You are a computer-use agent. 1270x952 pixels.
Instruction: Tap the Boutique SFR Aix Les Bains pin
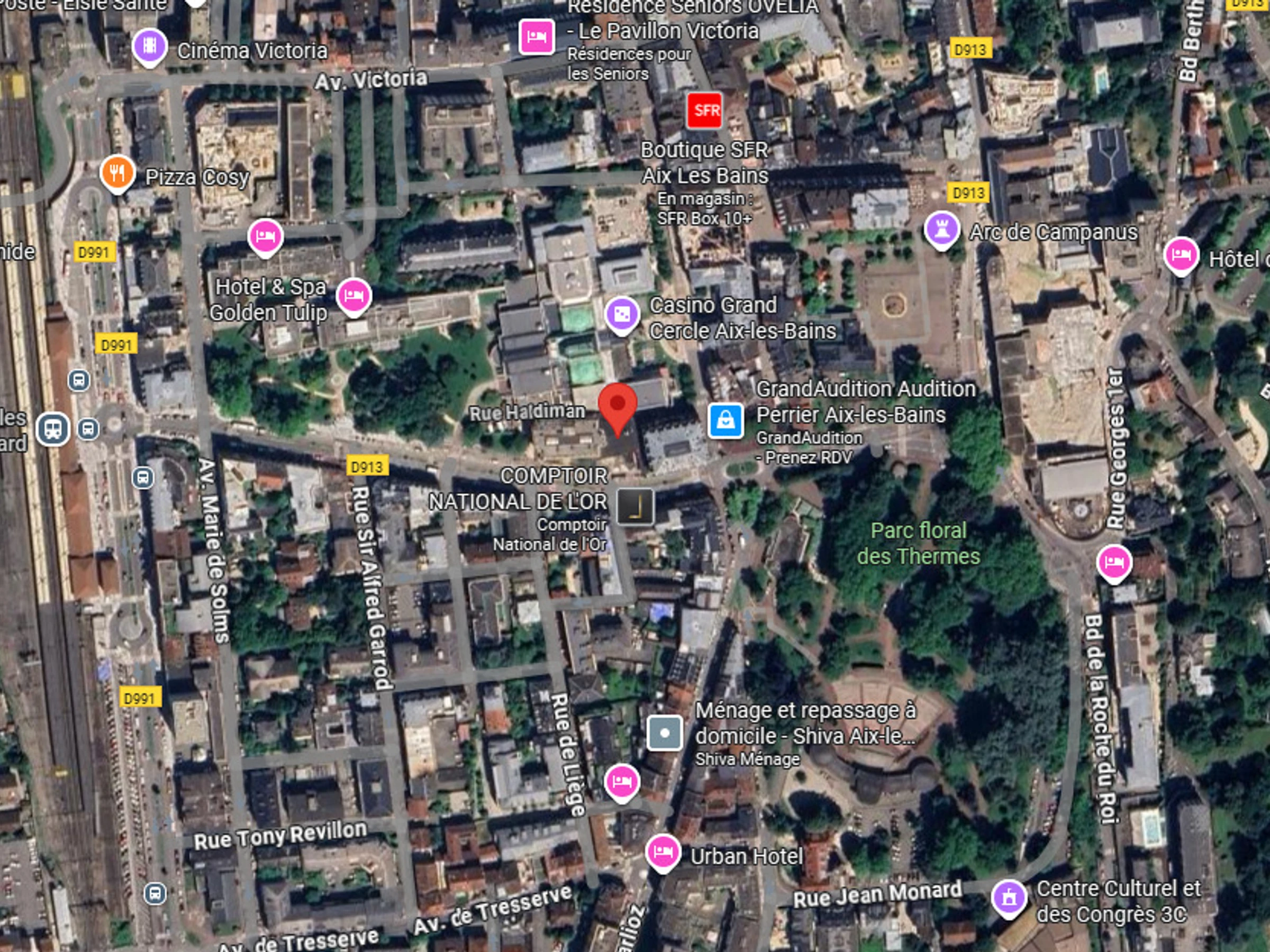click(704, 110)
